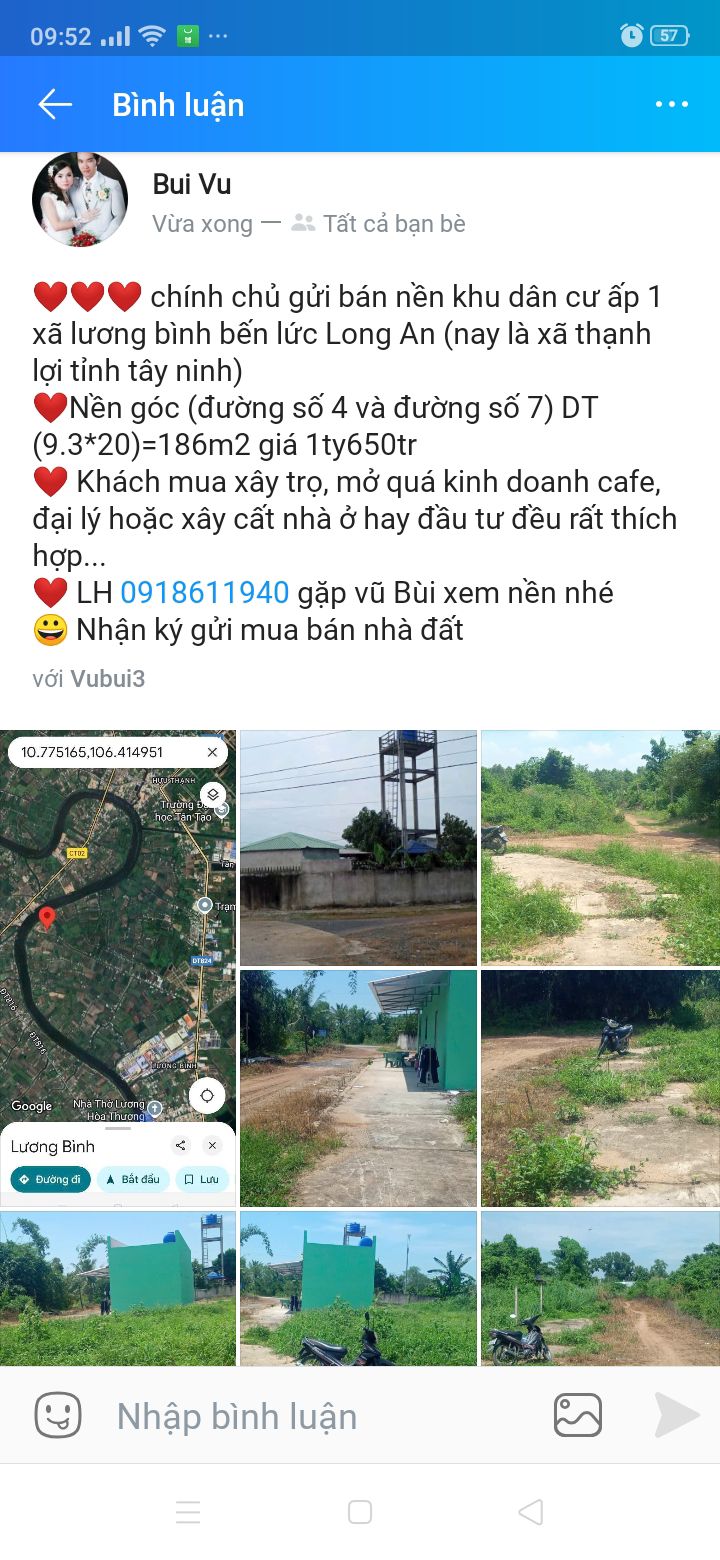
Task: Open Bui Vu's profile picture
Action: [x=80, y=200]
